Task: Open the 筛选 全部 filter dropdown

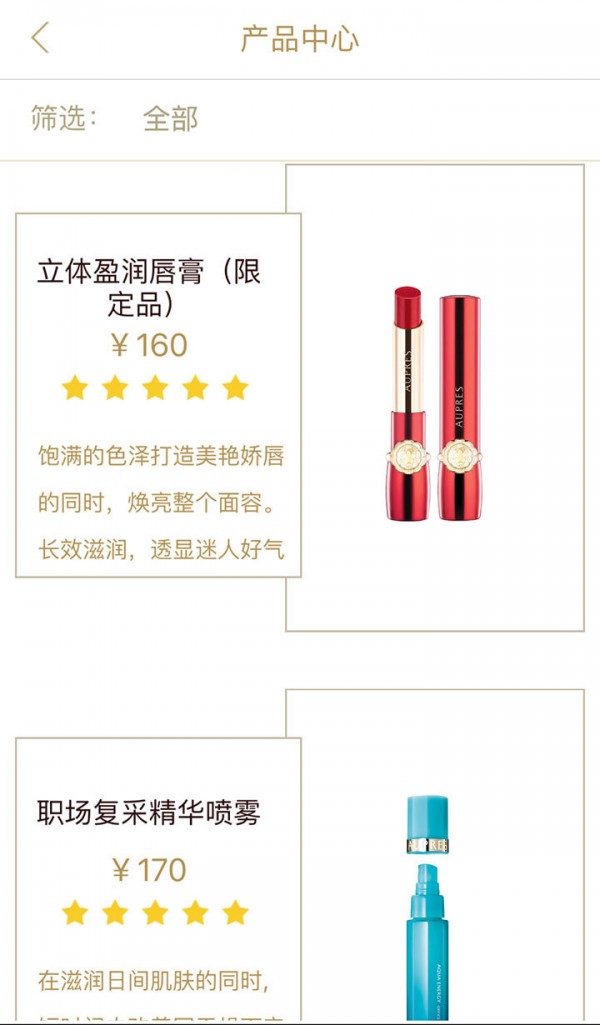Action: pyautogui.click(x=170, y=119)
